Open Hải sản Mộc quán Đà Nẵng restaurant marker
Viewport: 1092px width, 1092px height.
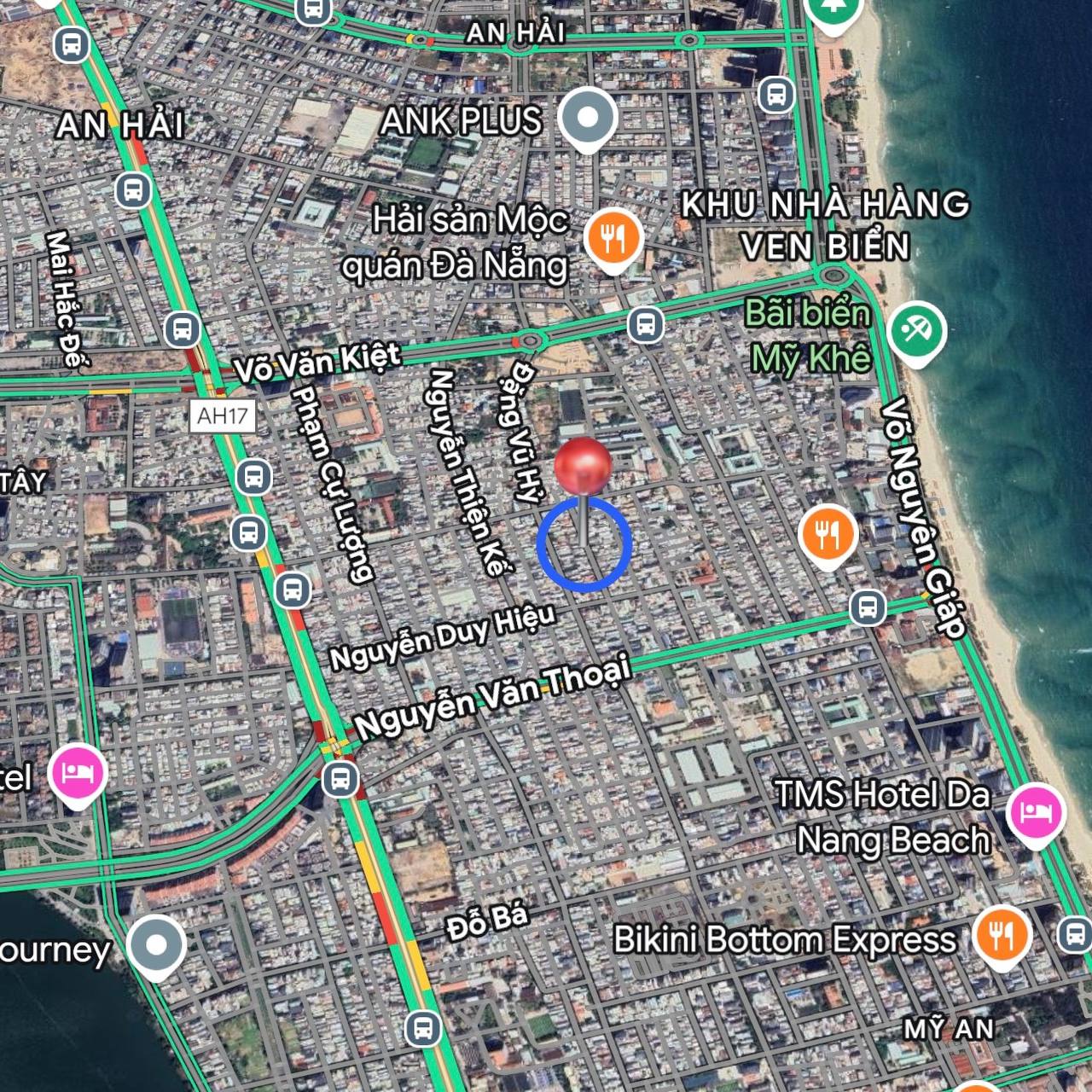[x=613, y=237]
